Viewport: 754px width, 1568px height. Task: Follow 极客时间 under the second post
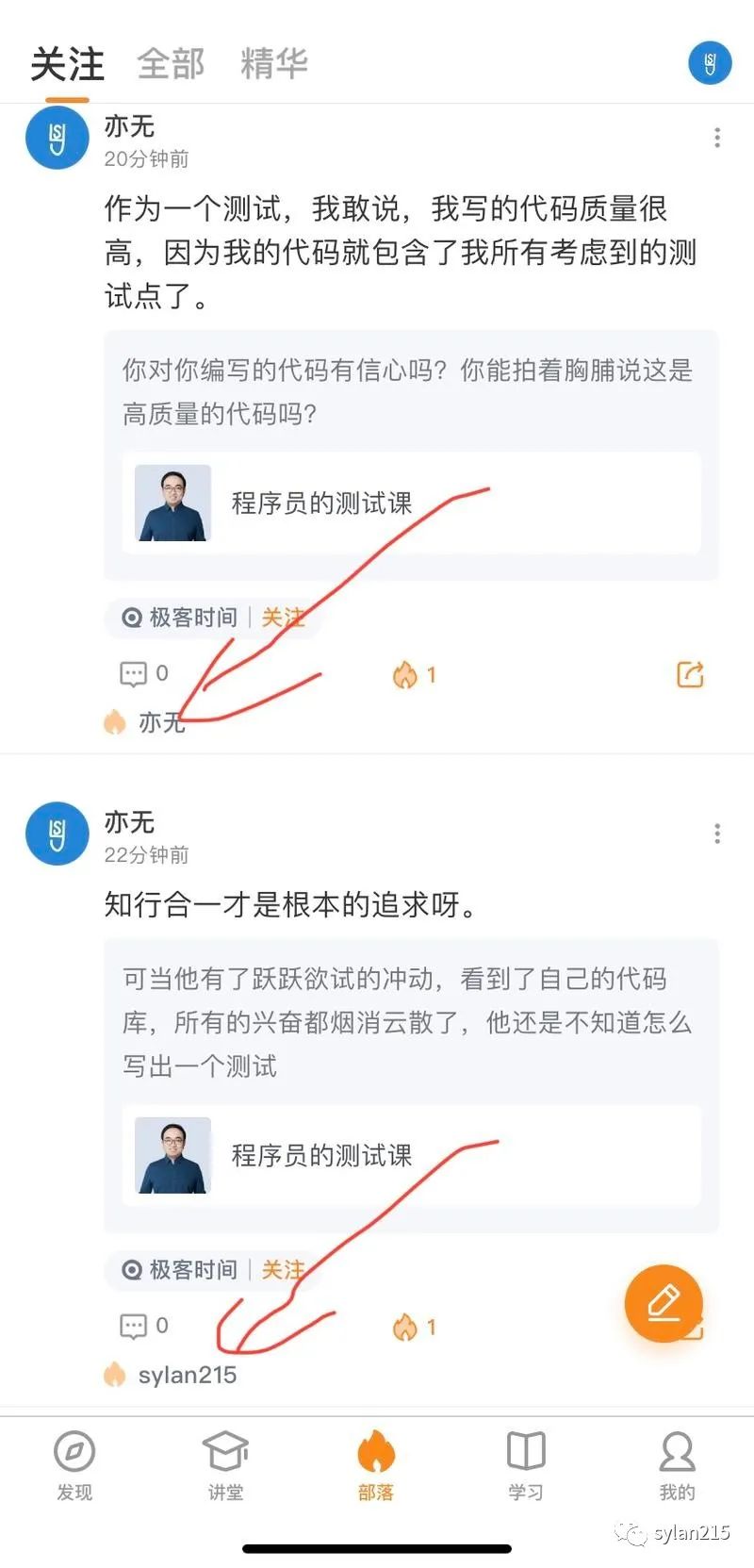click(x=282, y=1270)
